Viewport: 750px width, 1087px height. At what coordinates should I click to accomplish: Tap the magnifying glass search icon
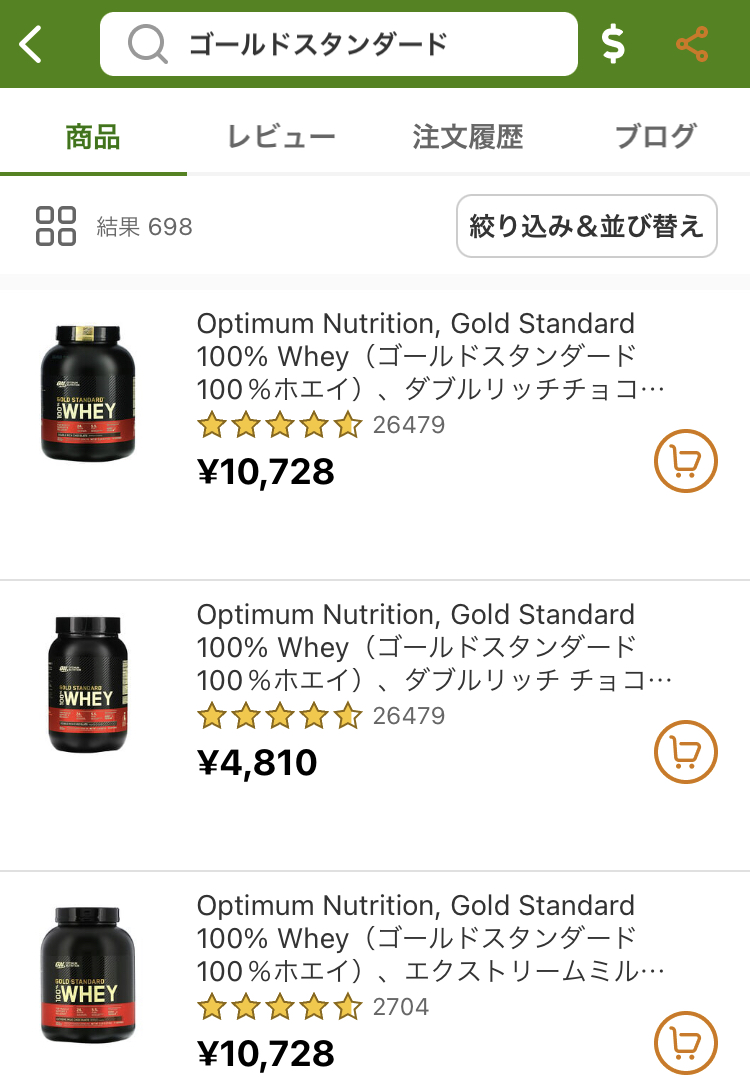[147, 43]
